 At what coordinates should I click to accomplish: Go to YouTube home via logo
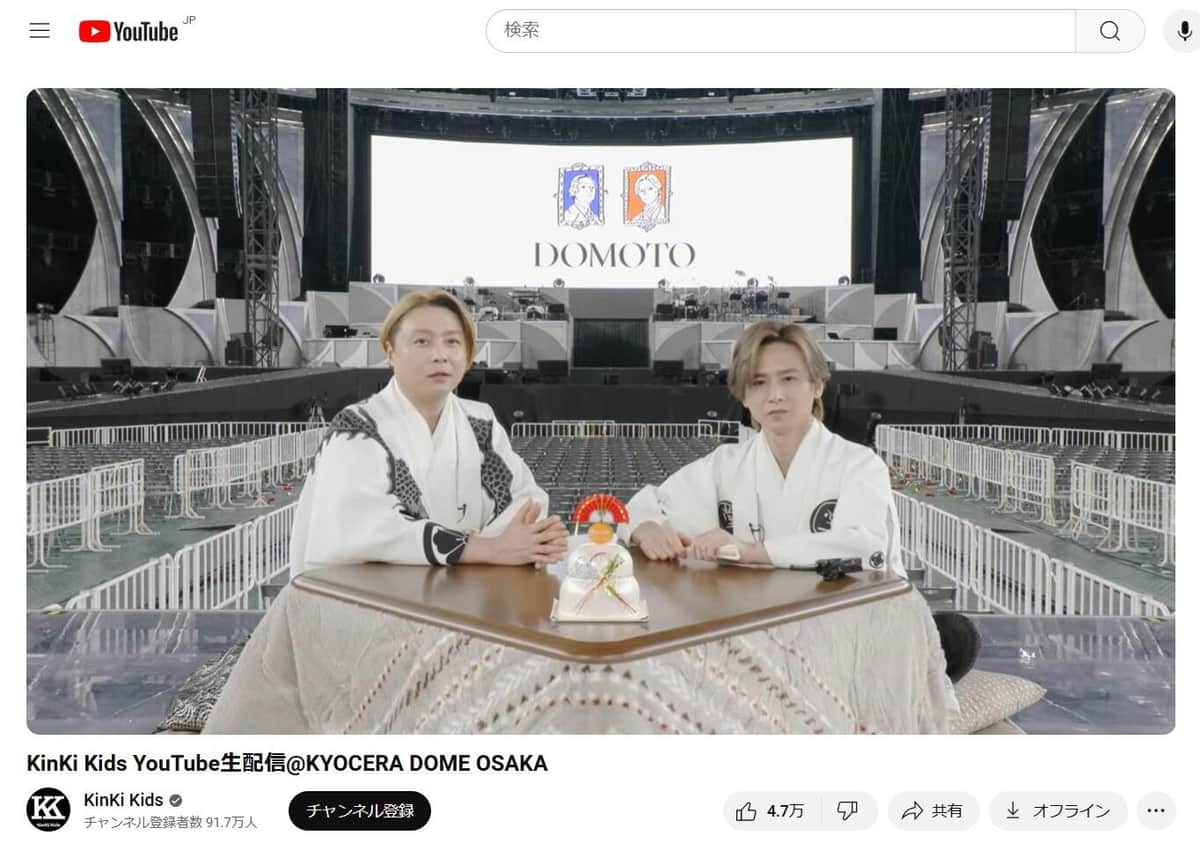(x=129, y=31)
